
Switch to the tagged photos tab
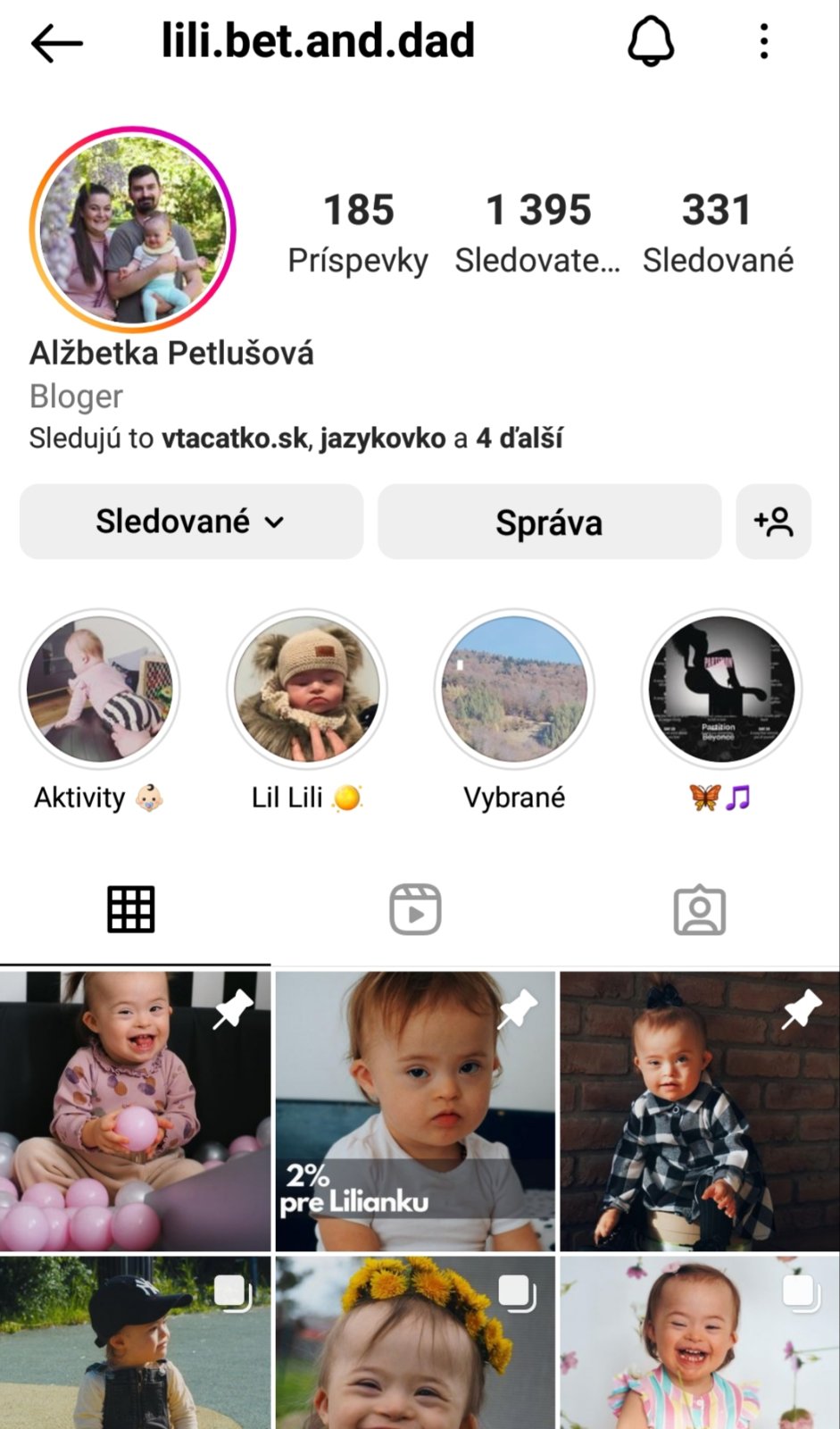coord(699,910)
